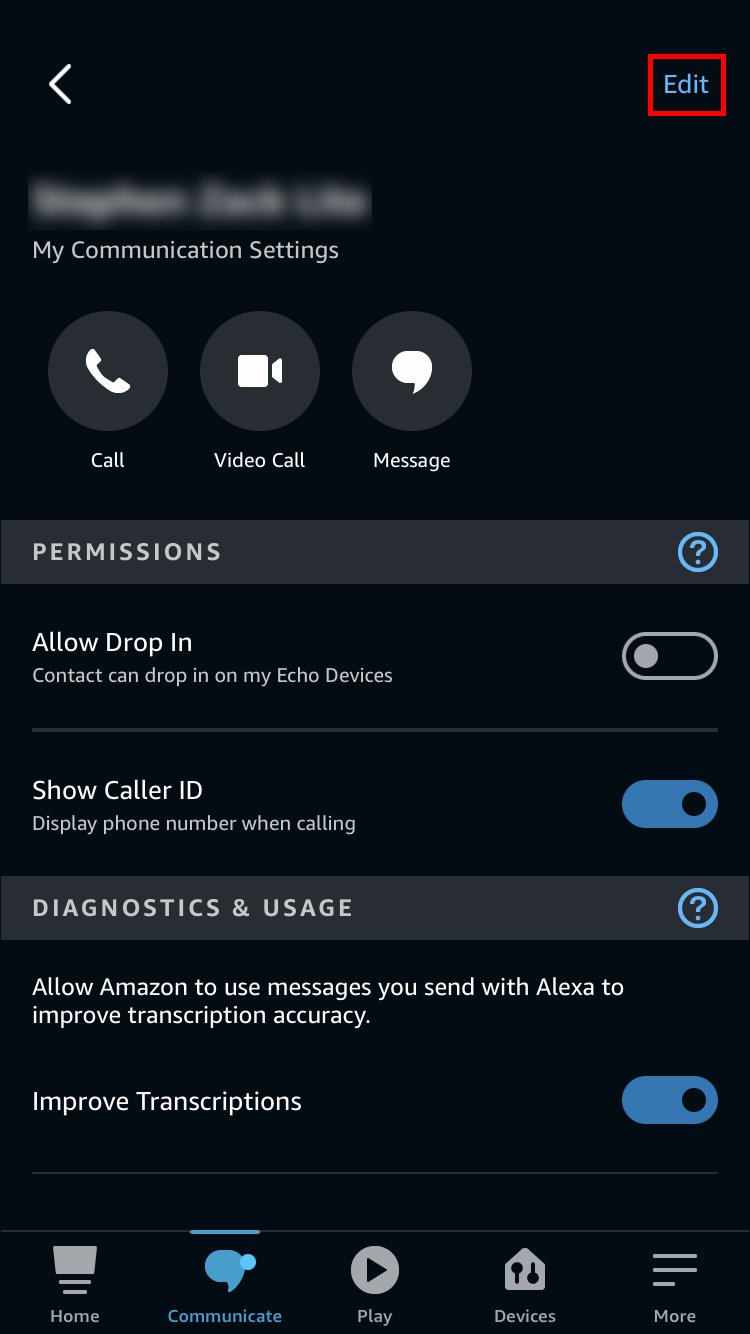750x1334 pixels.
Task: Open the Devices tab
Action: tap(525, 1284)
